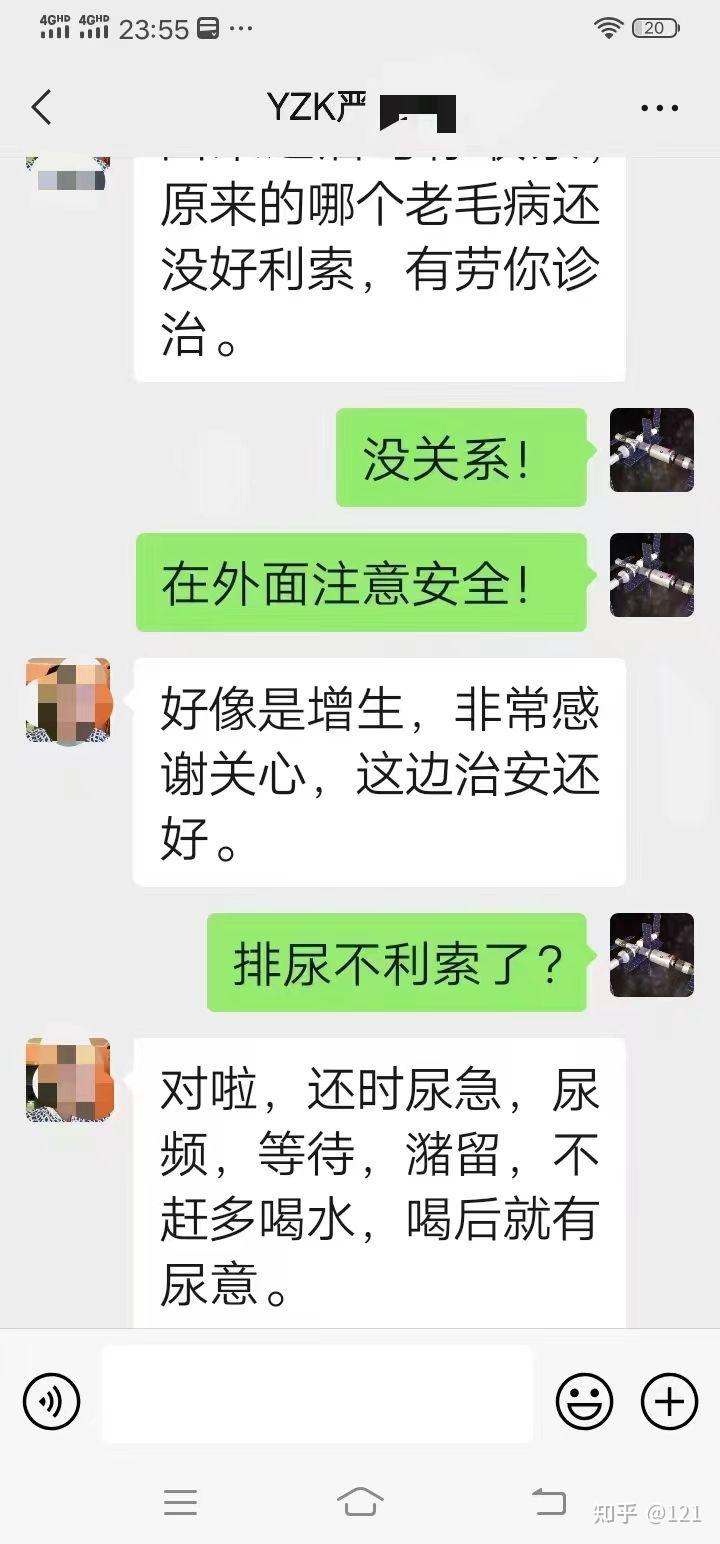Tap the system home button
Screen dimensions: 720x1544
coord(360,1501)
